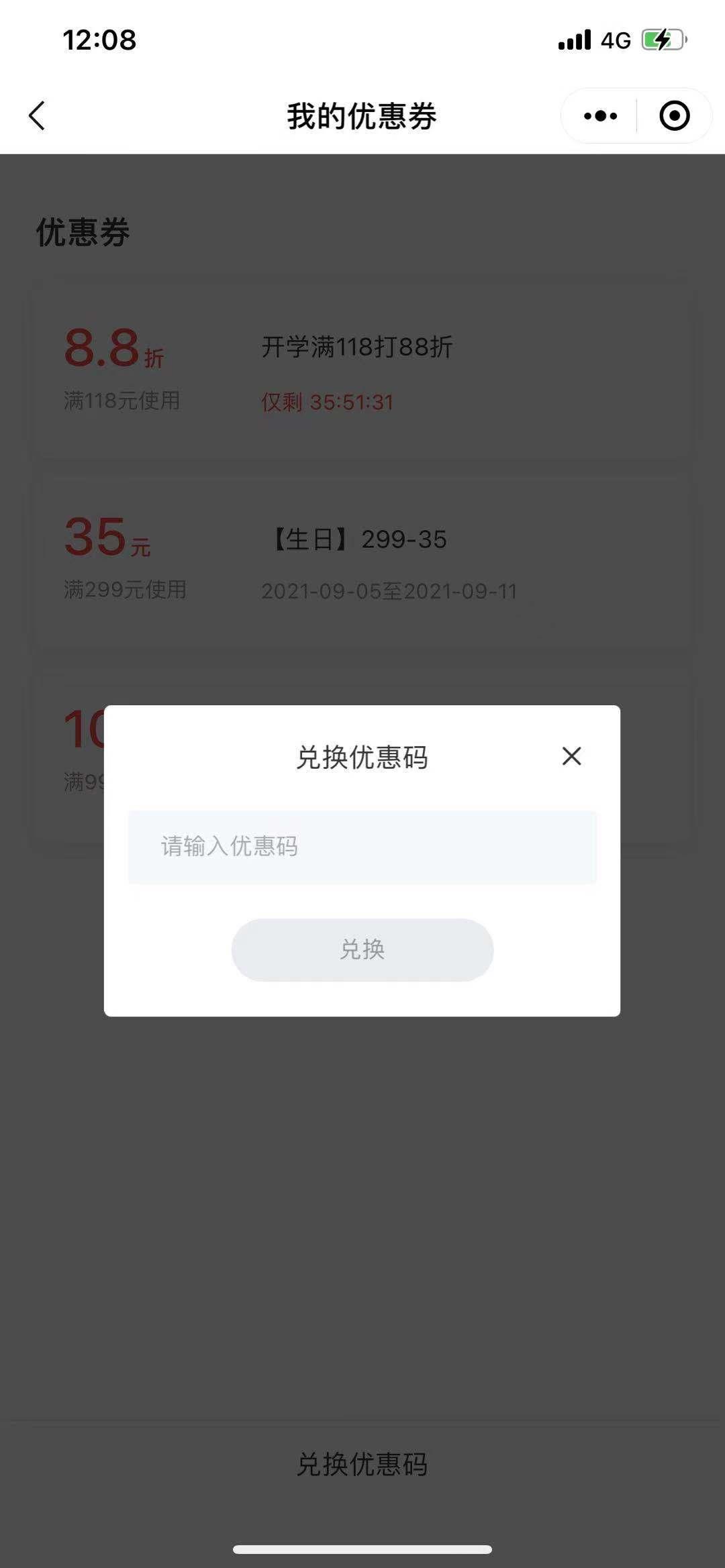
Task: Go back from 我的优惠券 page
Action: [37, 116]
